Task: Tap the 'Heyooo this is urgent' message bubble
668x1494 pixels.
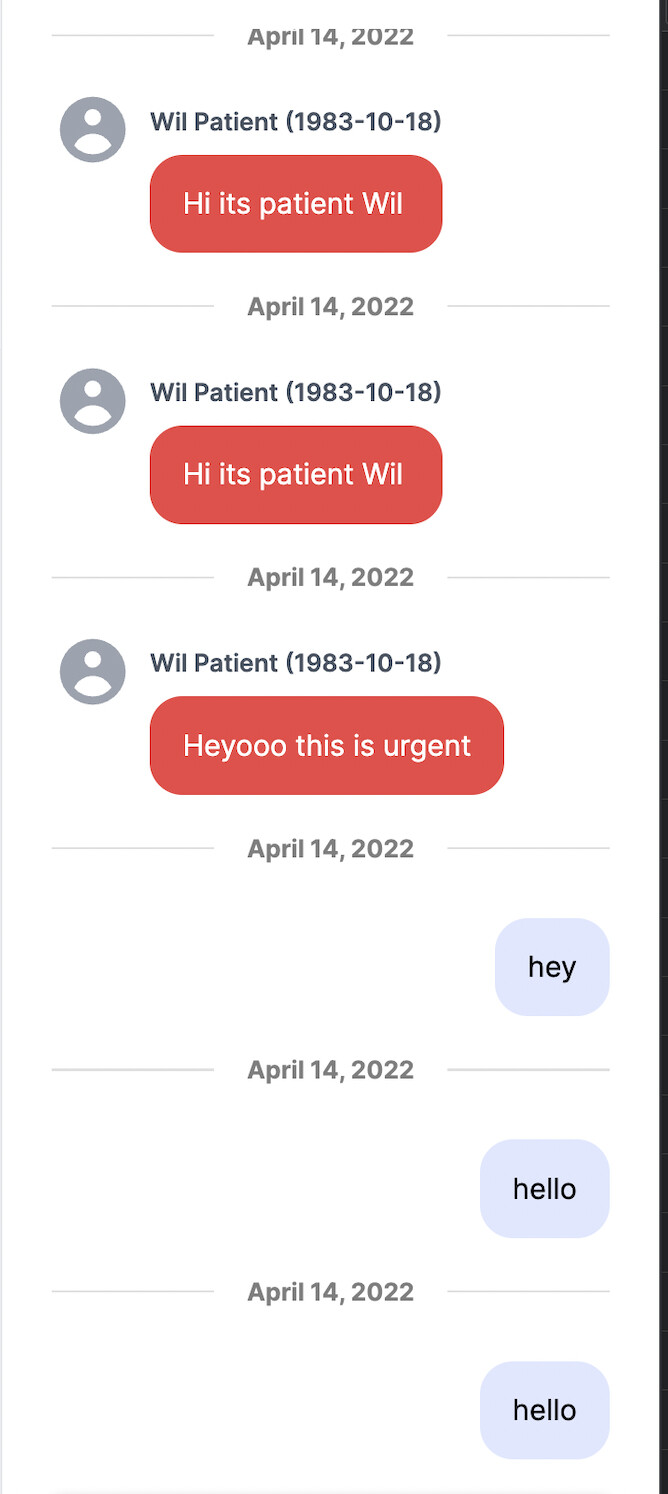Action: [326, 746]
